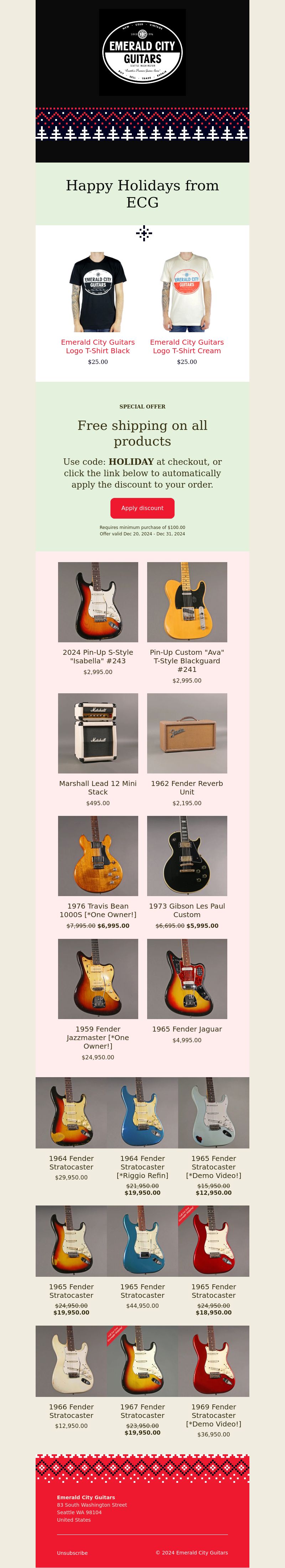285x1568 pixels.
Task: View the 2024 Pin-Up S-Style "Isabella" #243 guitar
Action: tap(98, 602)
